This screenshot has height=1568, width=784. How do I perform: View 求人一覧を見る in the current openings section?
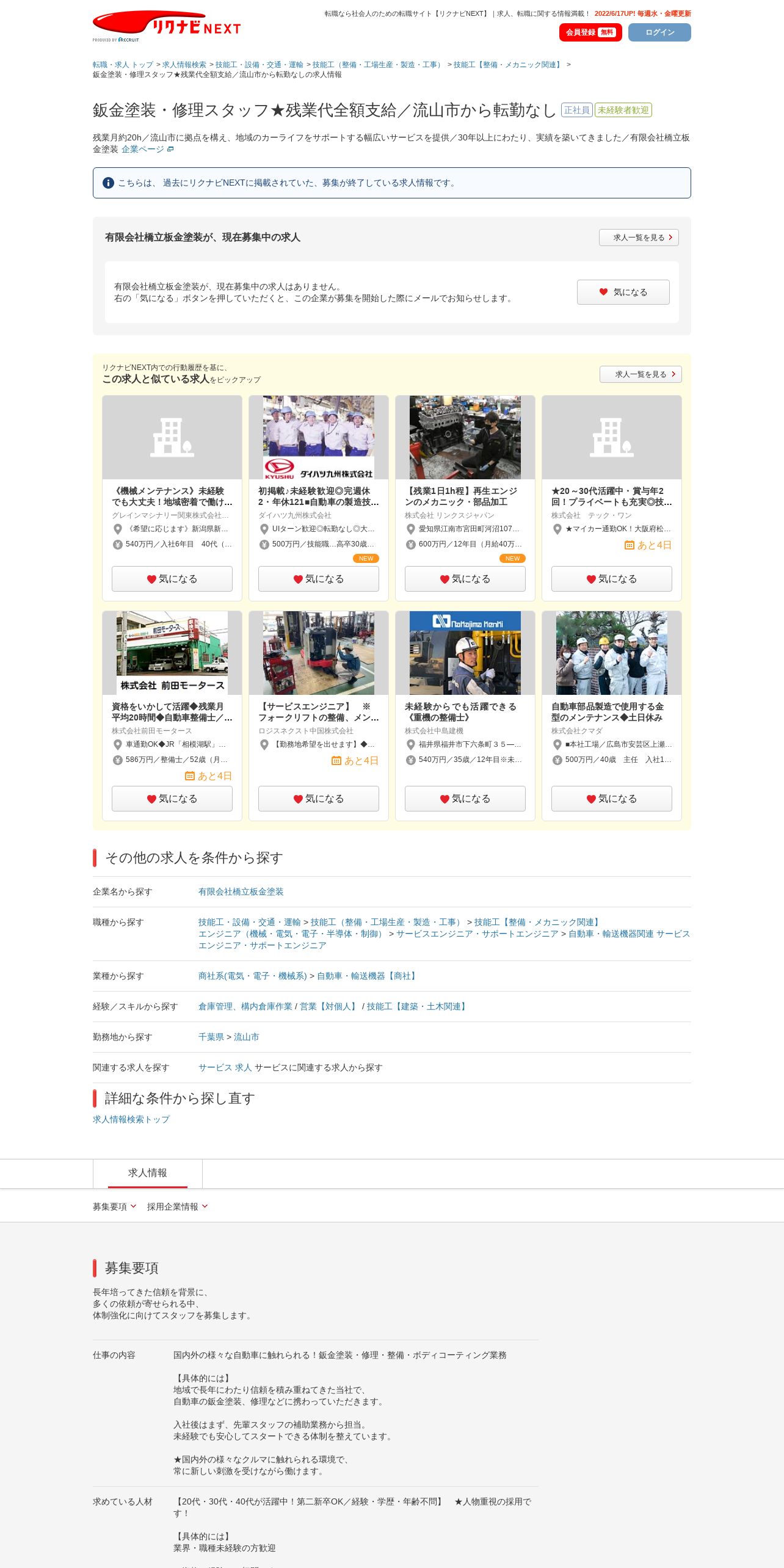(x=639, y=238)
